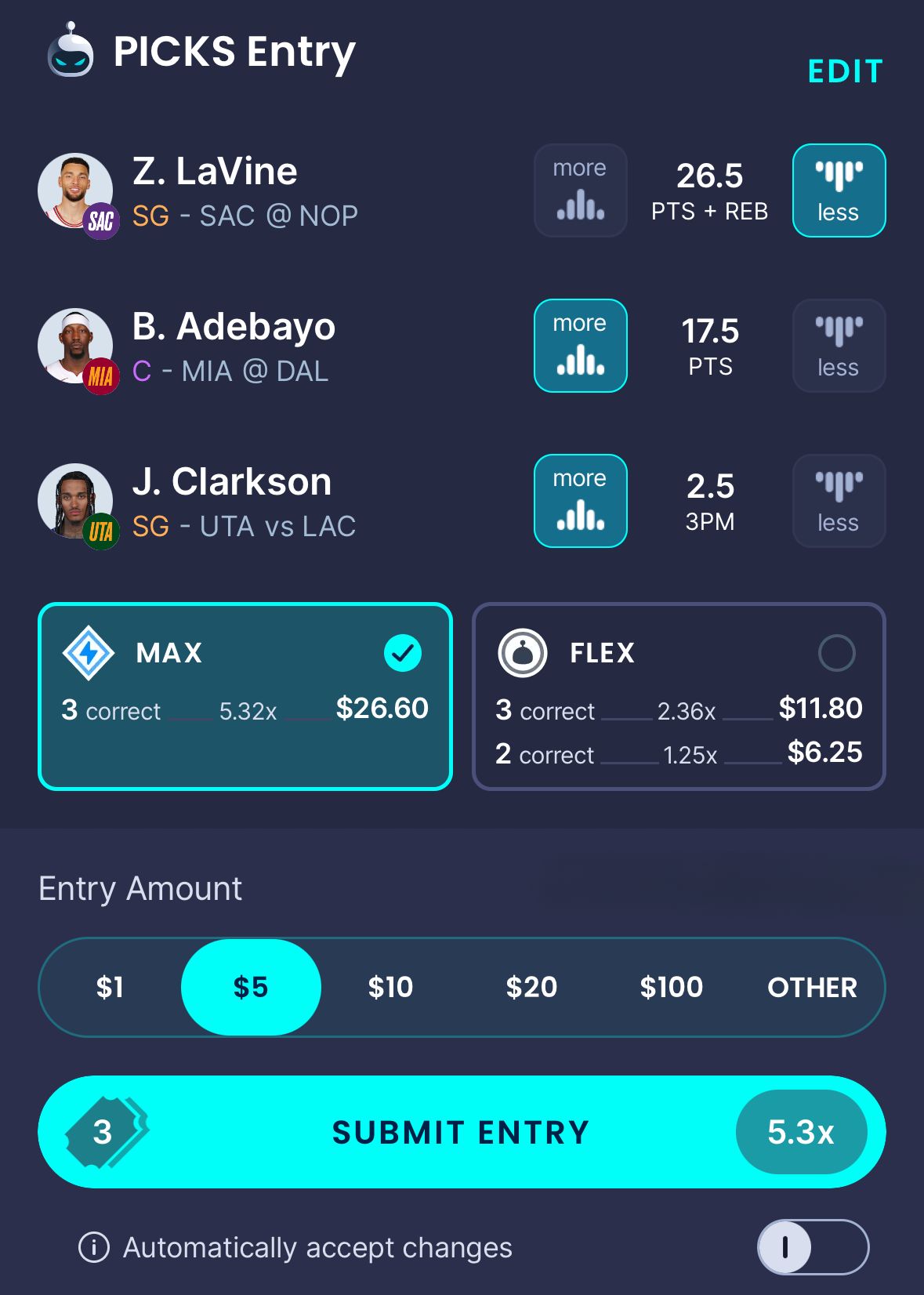Open info about automatically accepting changes

pos(94,1246)
